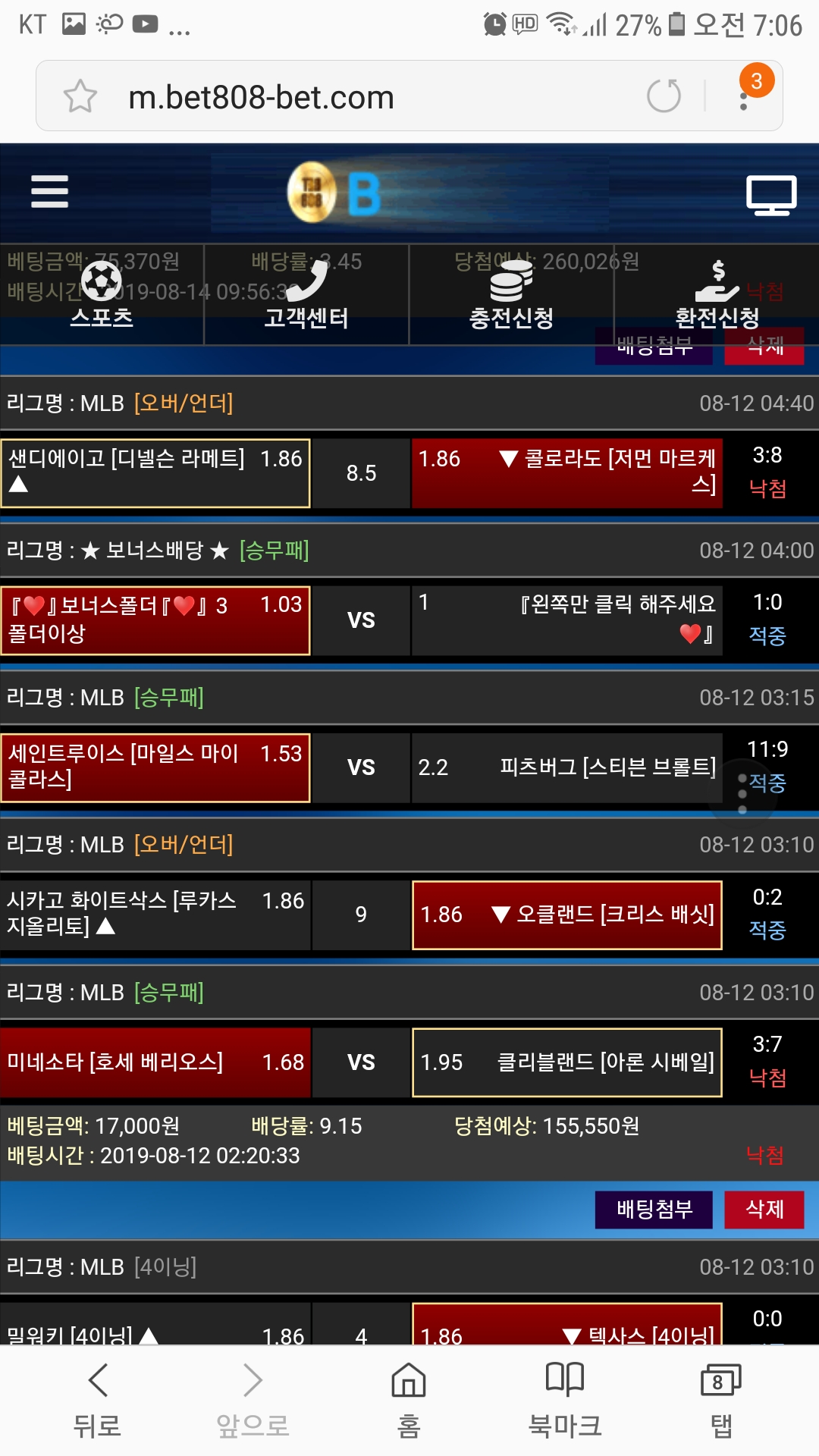Open the 북마크 bookmarks list
The width and height of the screenshot is (819, 1456).
(565, 1400)
